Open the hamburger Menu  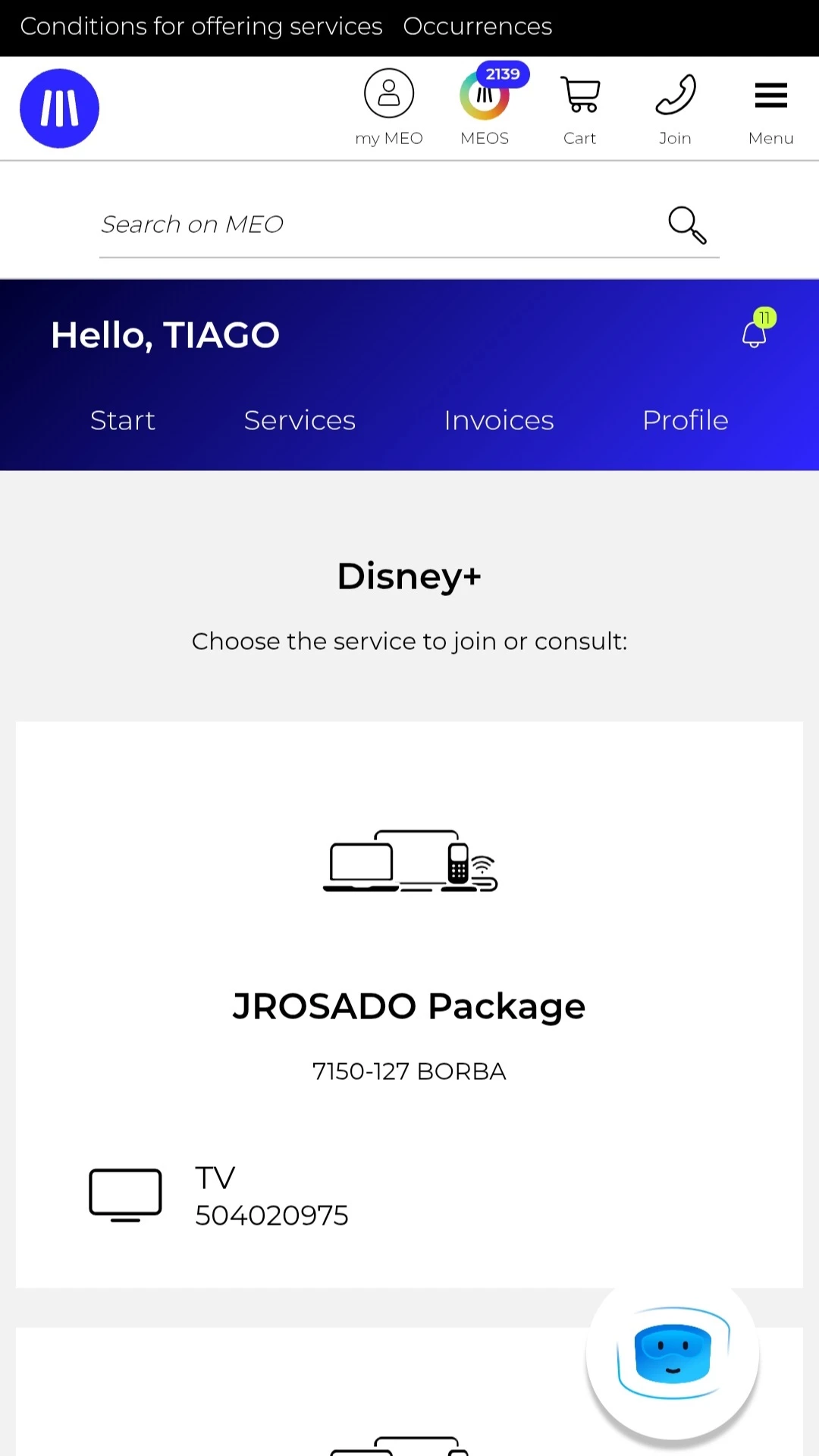point(770,107)
